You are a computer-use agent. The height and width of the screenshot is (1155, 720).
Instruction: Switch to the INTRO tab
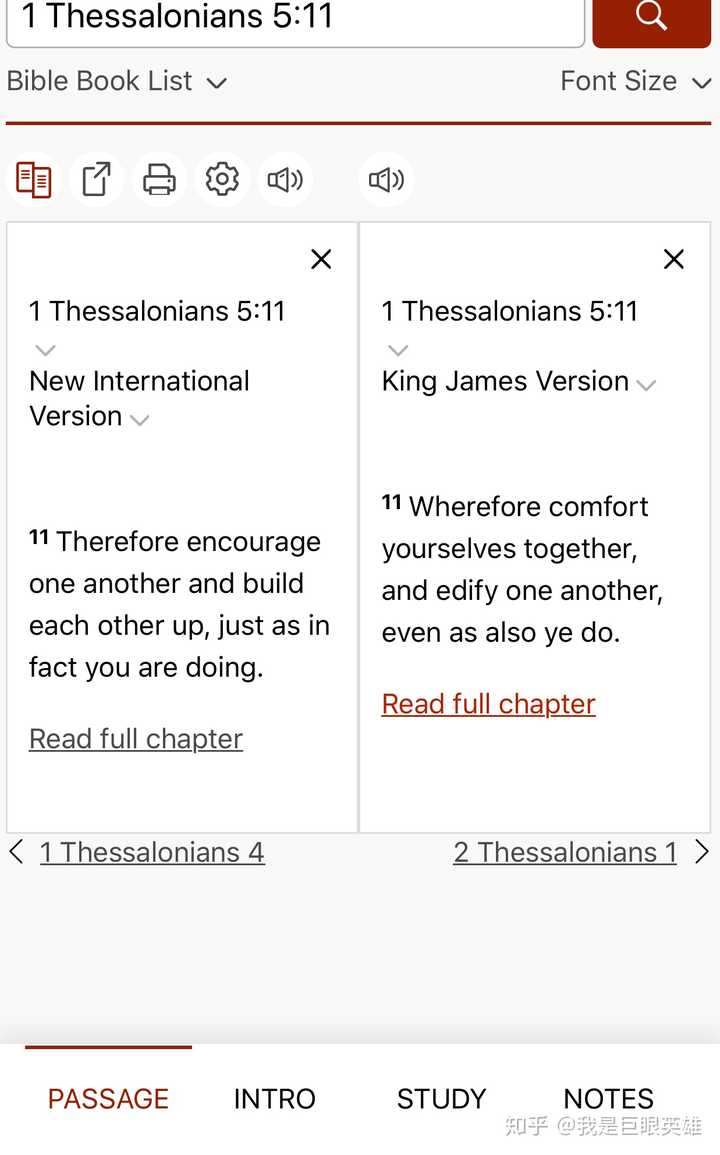[x=274, y=1098]
